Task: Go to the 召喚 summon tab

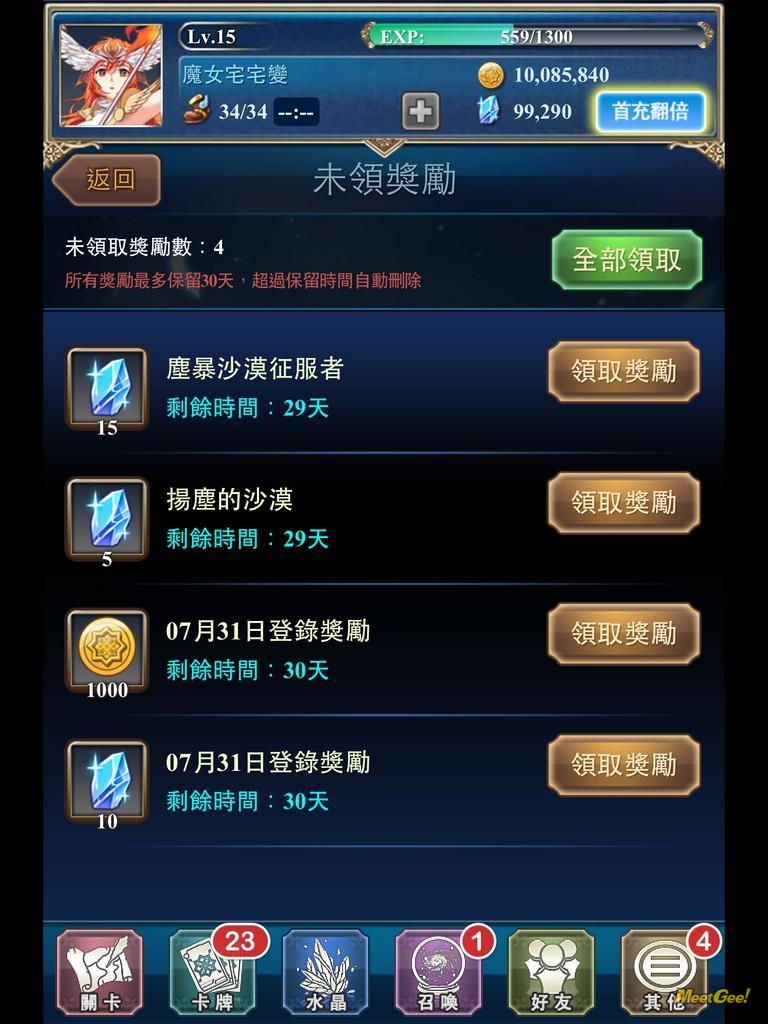Action: click(x=438, y=972)
